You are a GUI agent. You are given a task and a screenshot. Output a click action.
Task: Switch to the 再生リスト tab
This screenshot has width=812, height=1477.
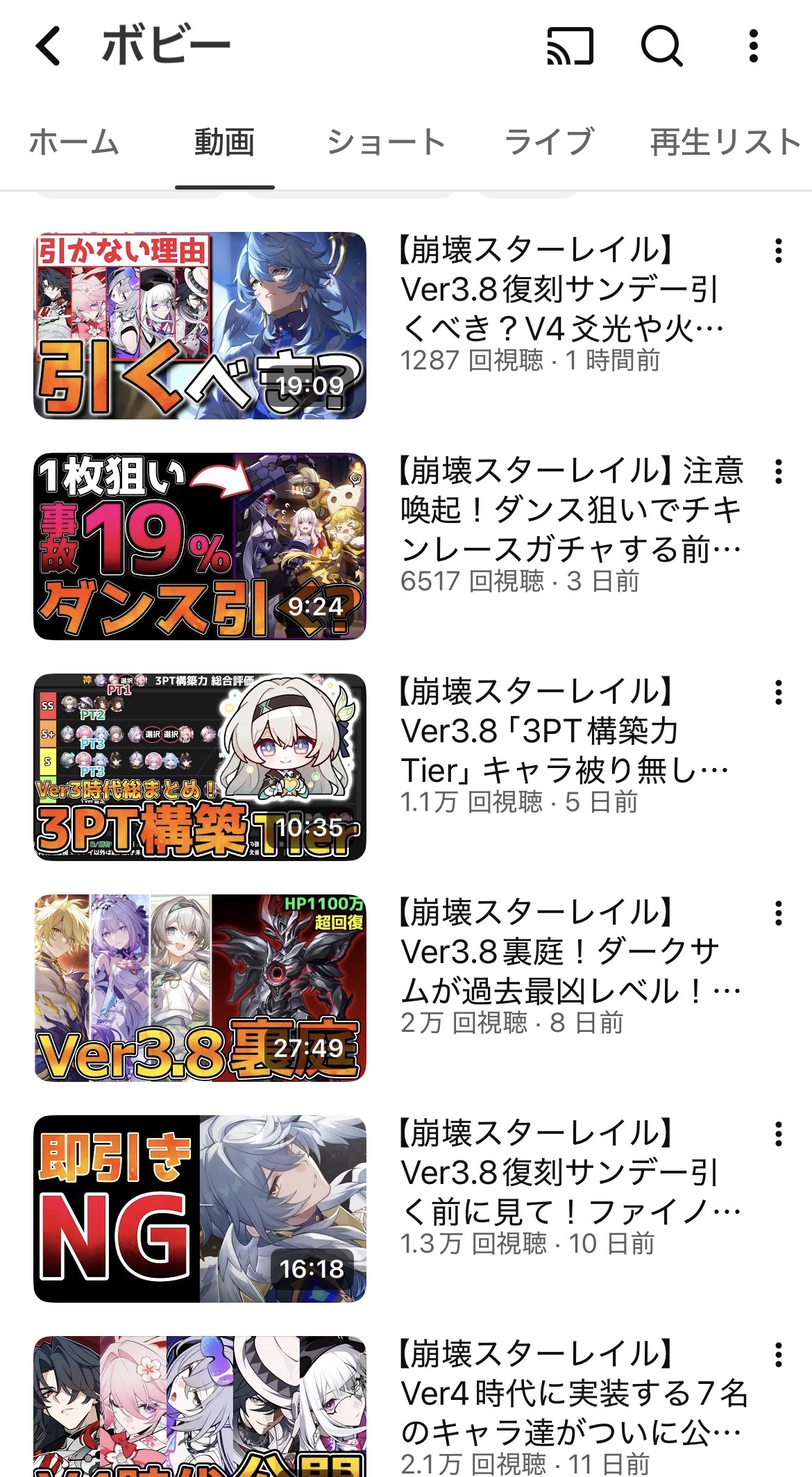point(725,142)
